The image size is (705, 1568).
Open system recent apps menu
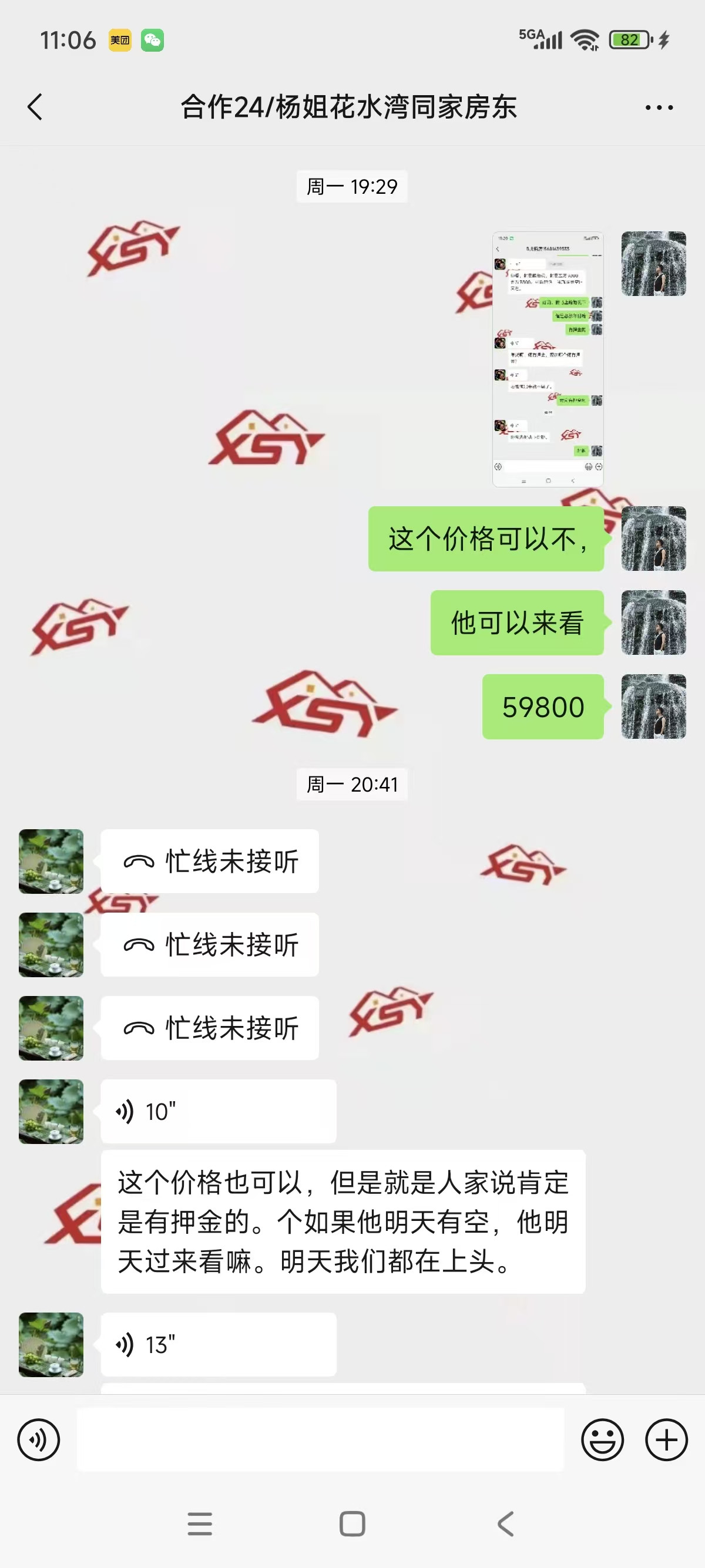point(200,1523)
